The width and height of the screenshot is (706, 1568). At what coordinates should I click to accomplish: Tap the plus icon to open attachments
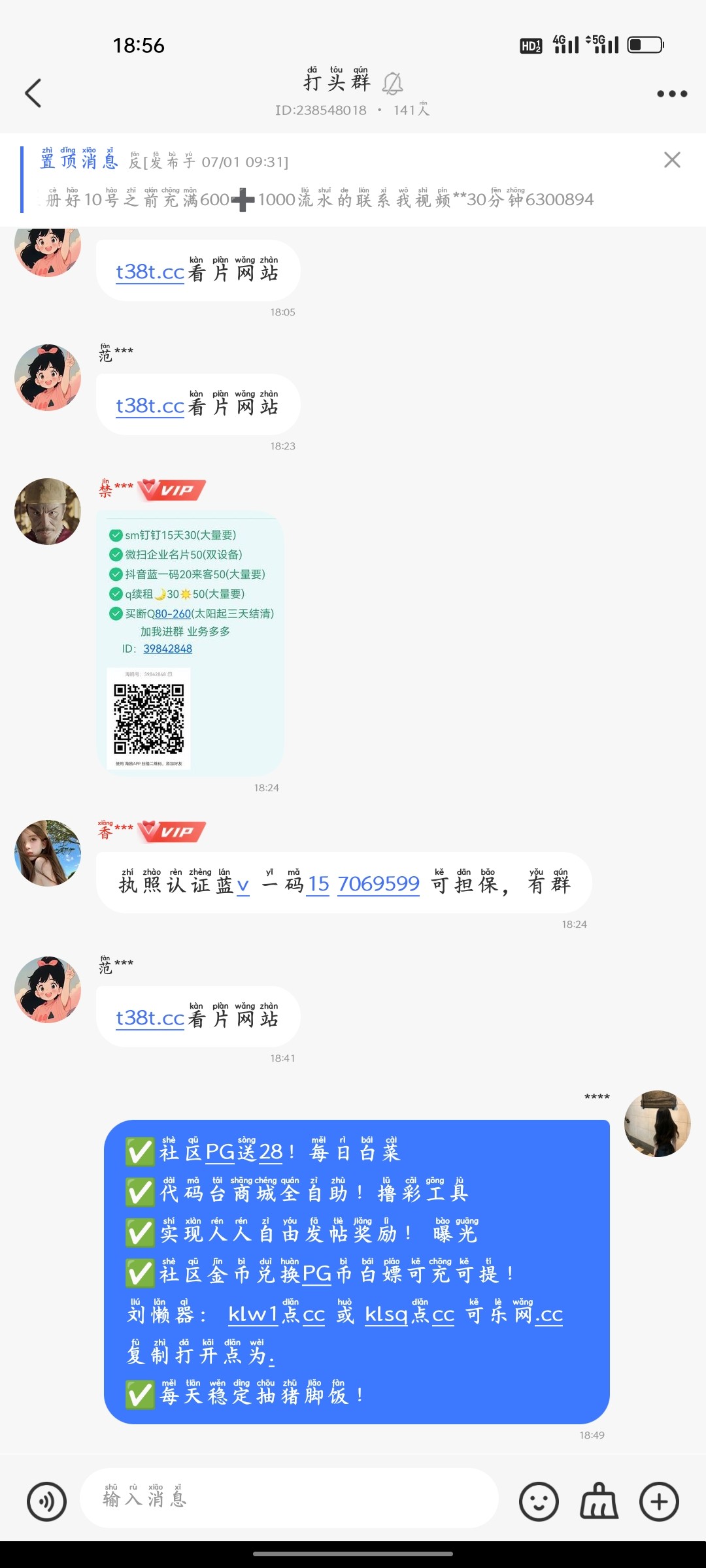click(x=658, y=1501)
